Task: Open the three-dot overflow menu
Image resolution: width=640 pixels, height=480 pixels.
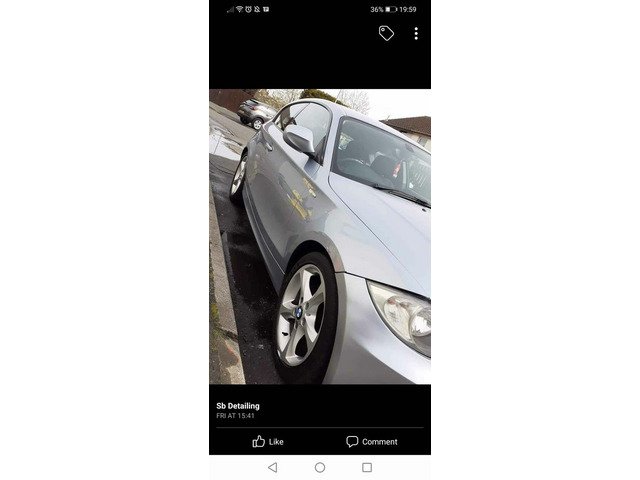Action: (x=416, y=33)
